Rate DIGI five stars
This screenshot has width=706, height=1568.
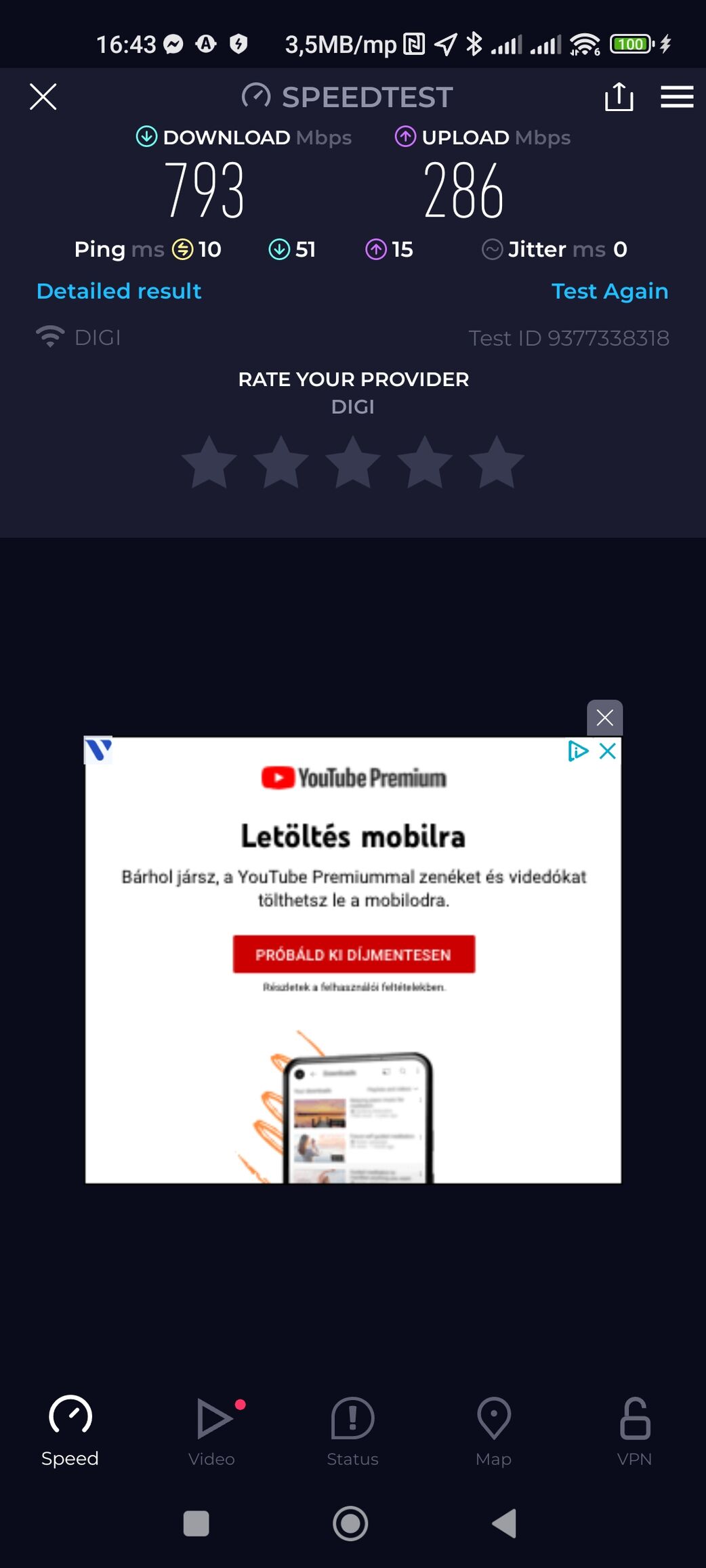(497, 463)
